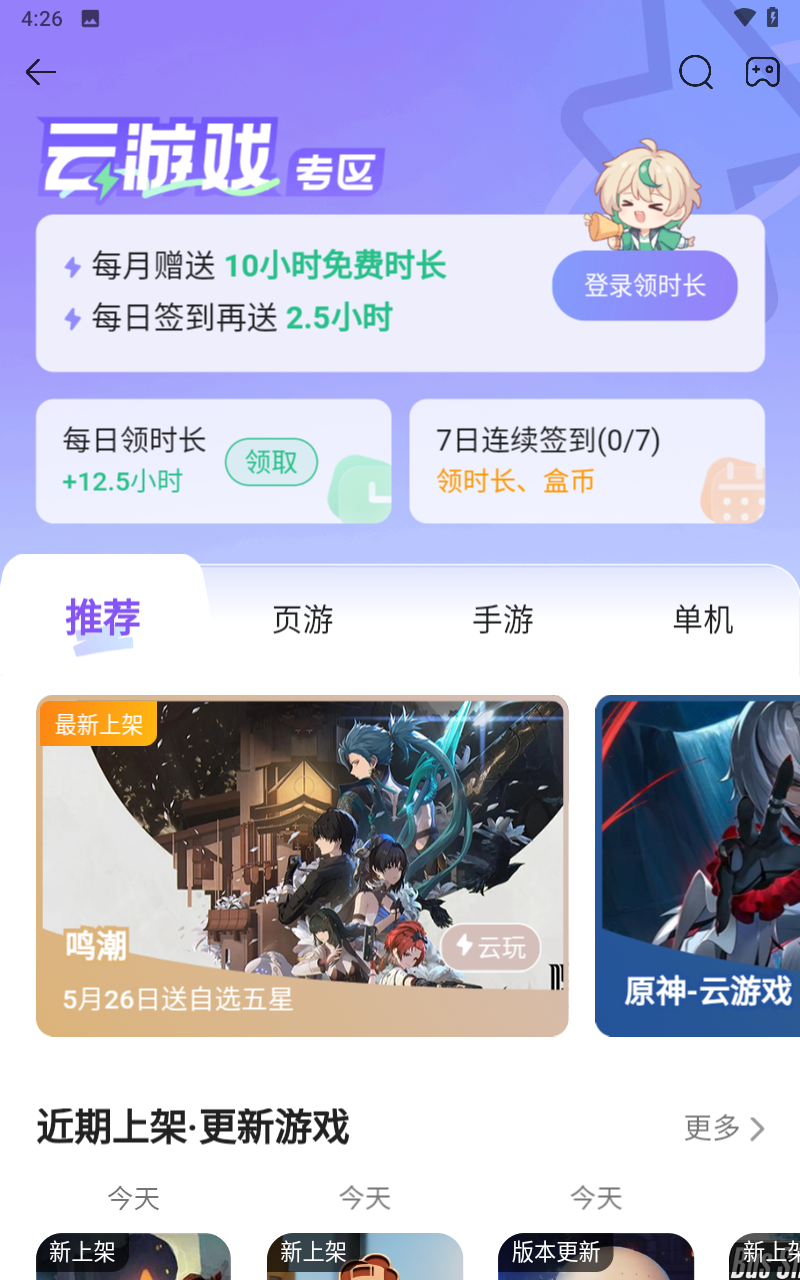This screenshot has width=800, height=1280.
Task: Start 云玩 on the 鸣潮 banner
Action: pos(491,947)
